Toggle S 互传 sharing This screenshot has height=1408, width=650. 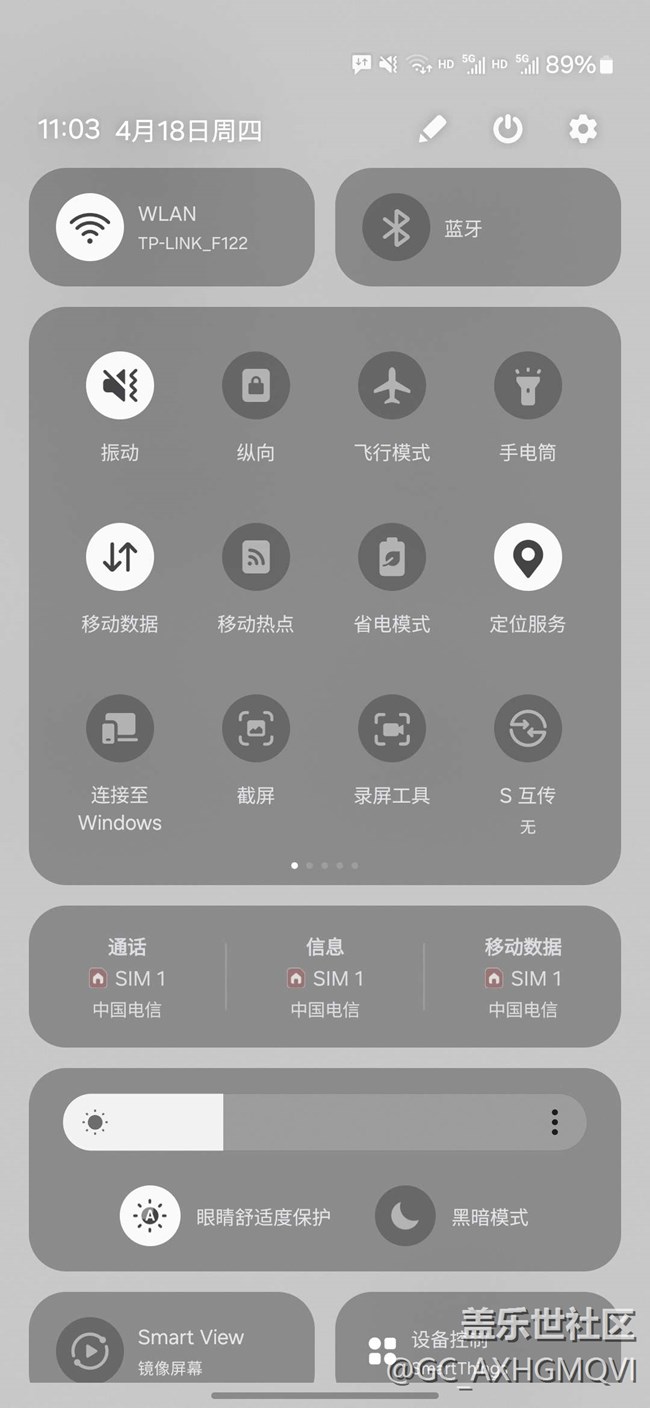pos(528,729)
